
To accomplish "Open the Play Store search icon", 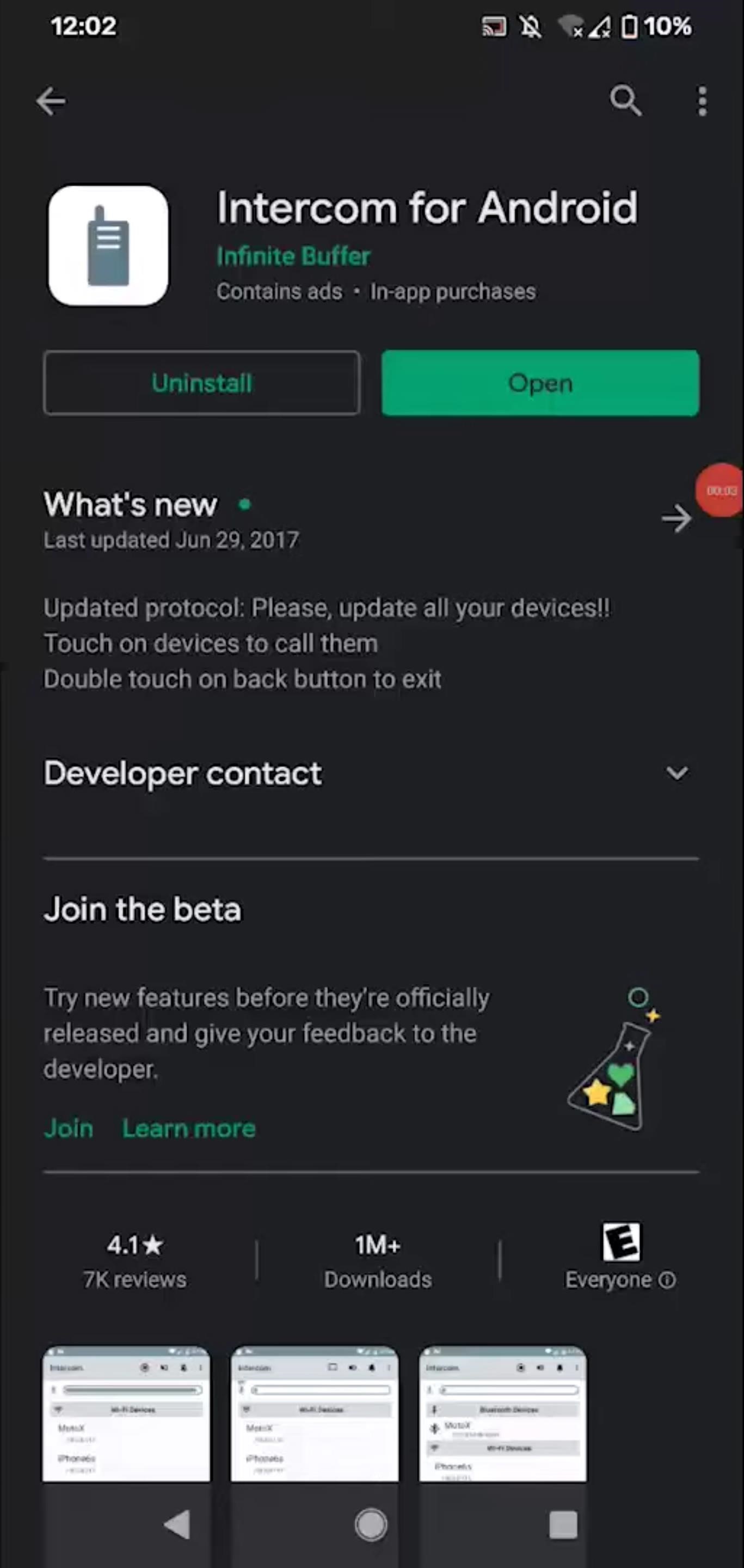I will [625, 100].
